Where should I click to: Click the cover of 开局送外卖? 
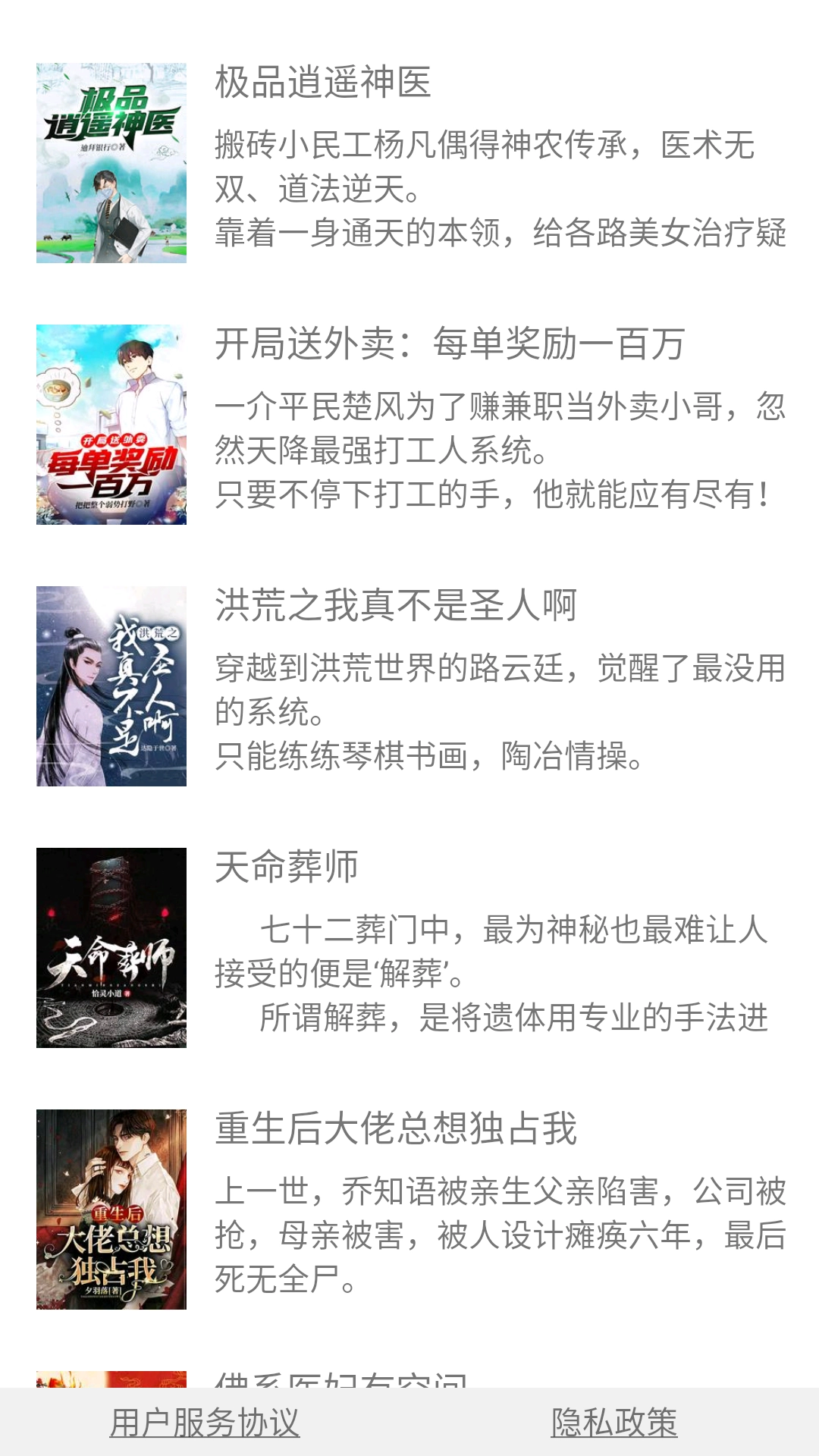(110, 425)
